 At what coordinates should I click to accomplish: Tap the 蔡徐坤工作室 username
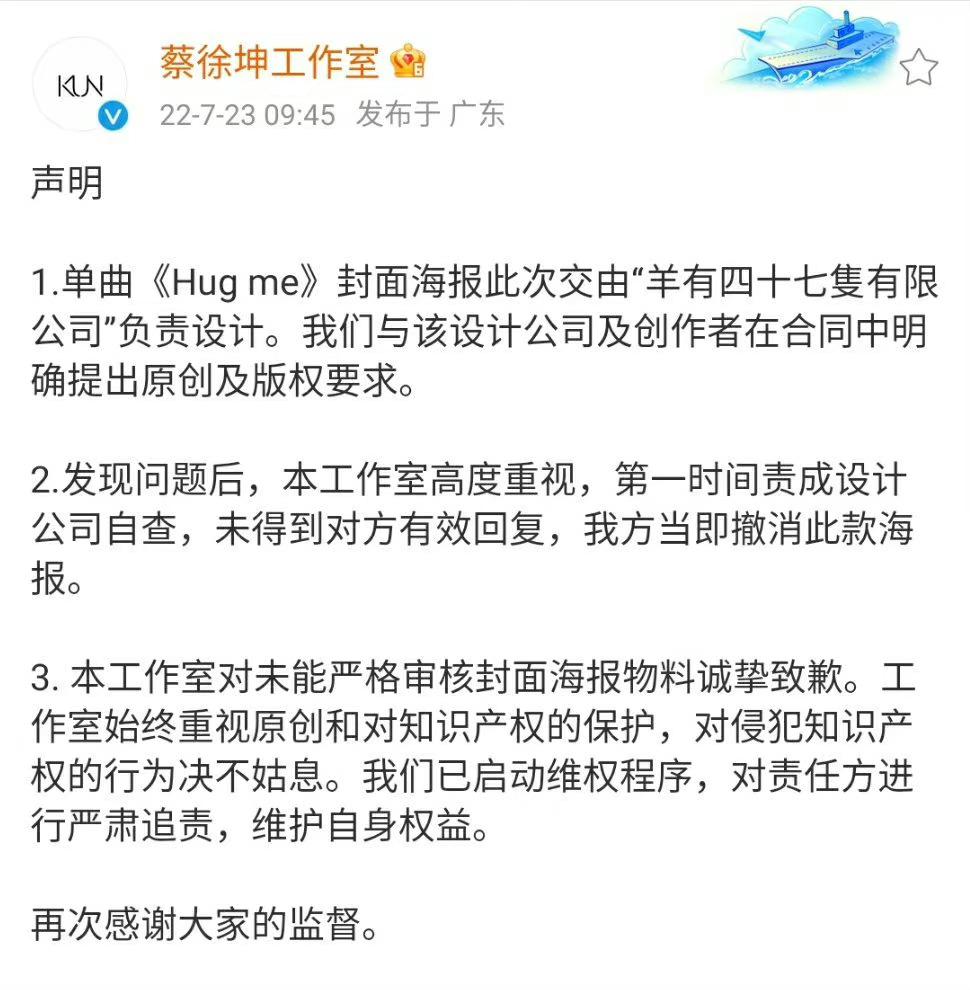268,63
